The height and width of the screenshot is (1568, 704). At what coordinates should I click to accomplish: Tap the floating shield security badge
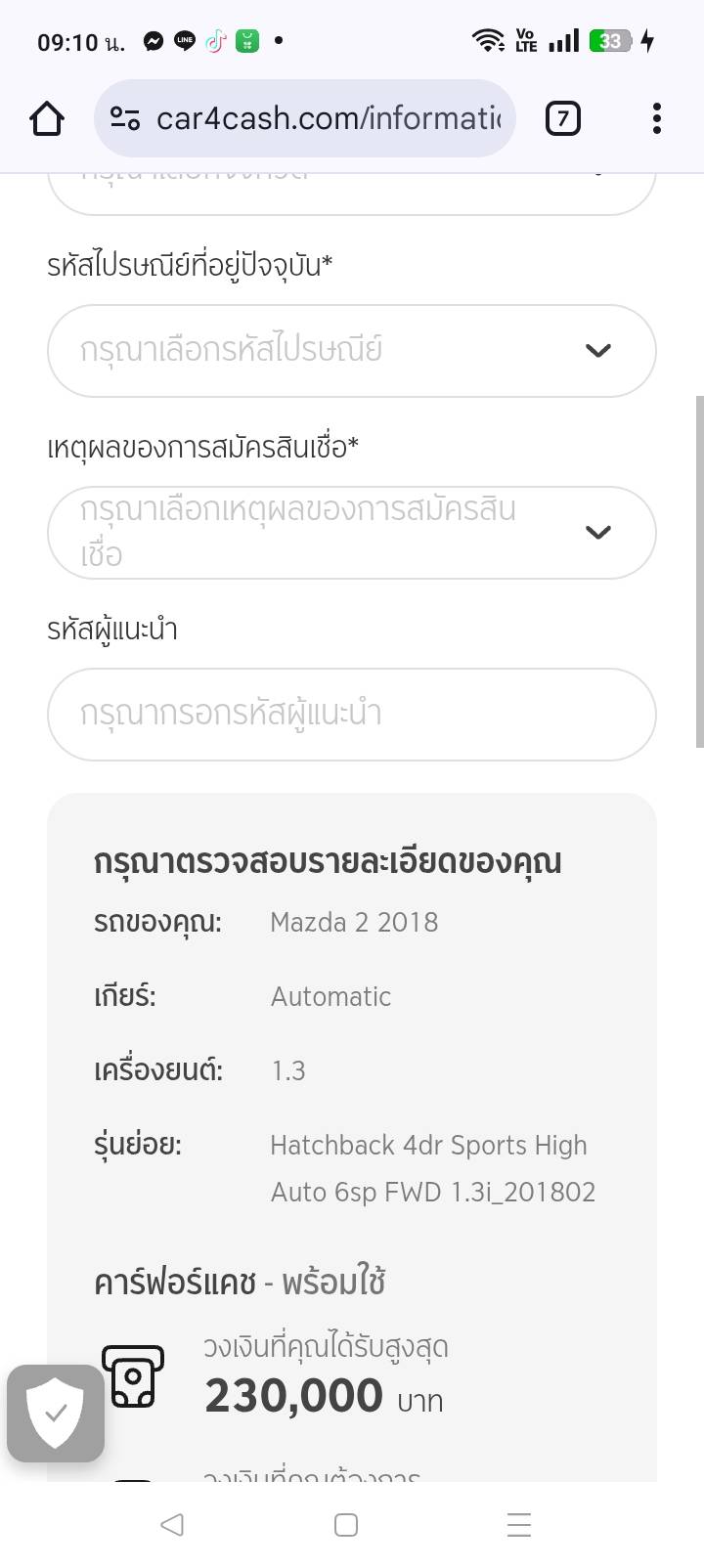click(56, 1413)
